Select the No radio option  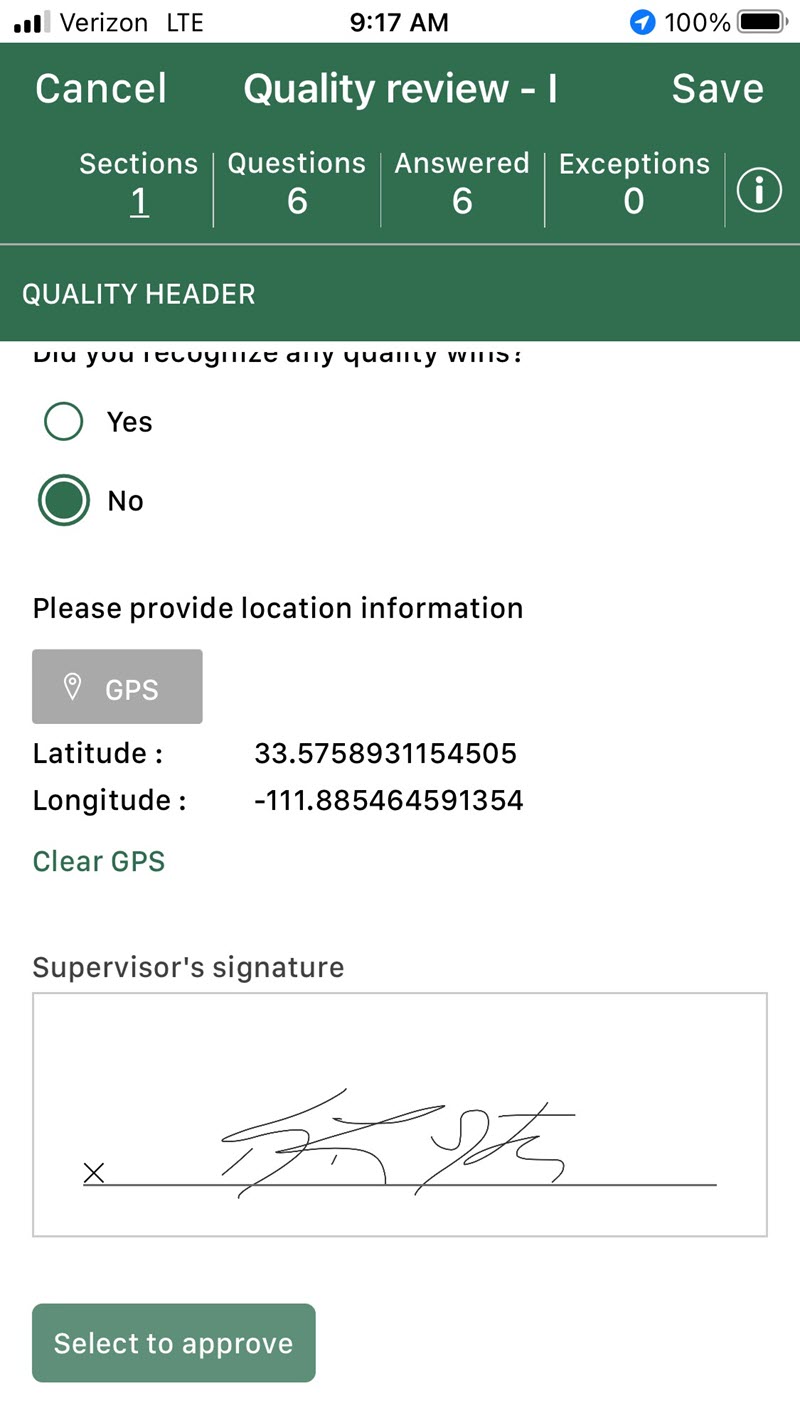64,501
